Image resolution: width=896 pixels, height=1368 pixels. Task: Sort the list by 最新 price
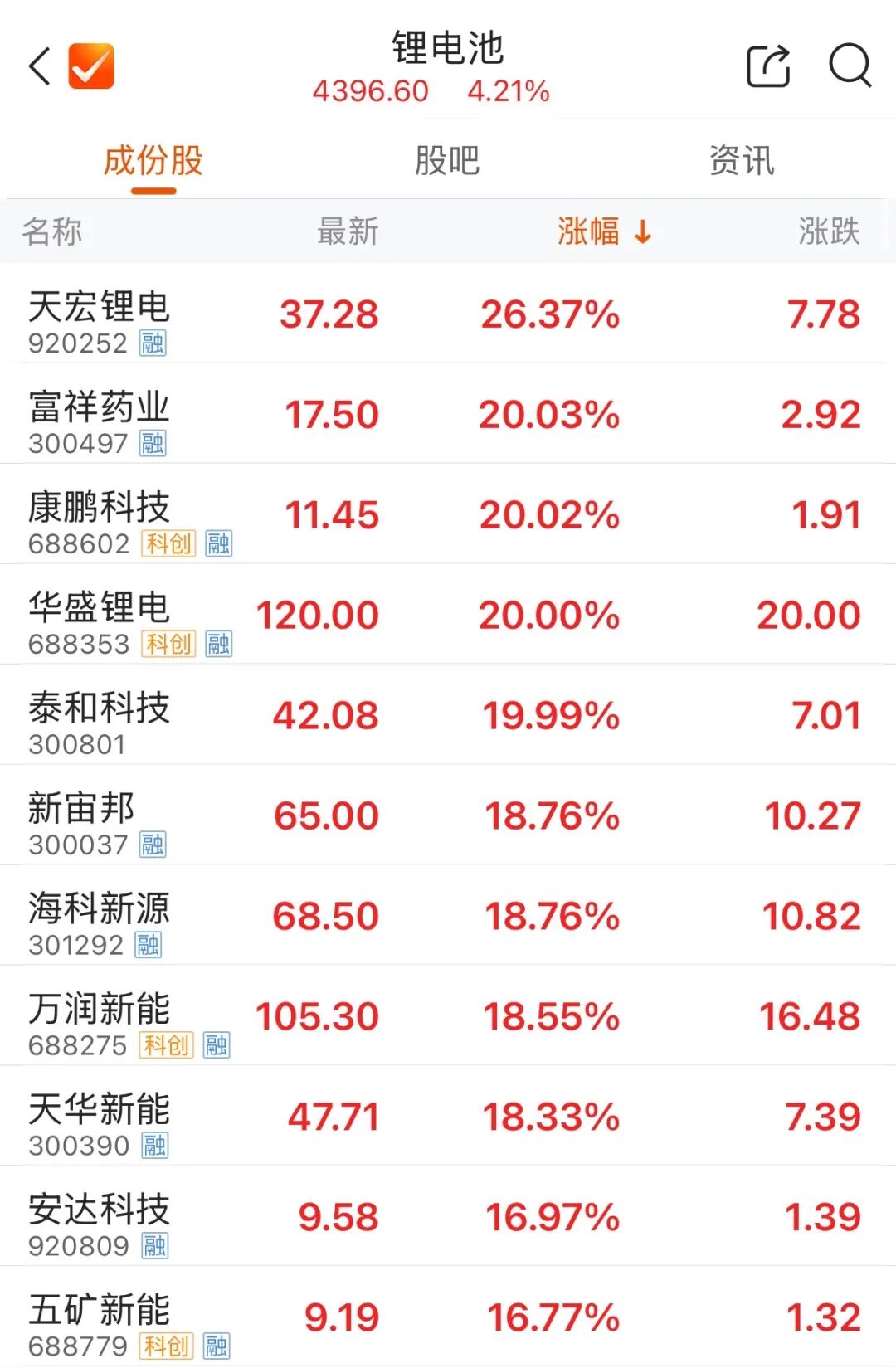coord(348,231)
